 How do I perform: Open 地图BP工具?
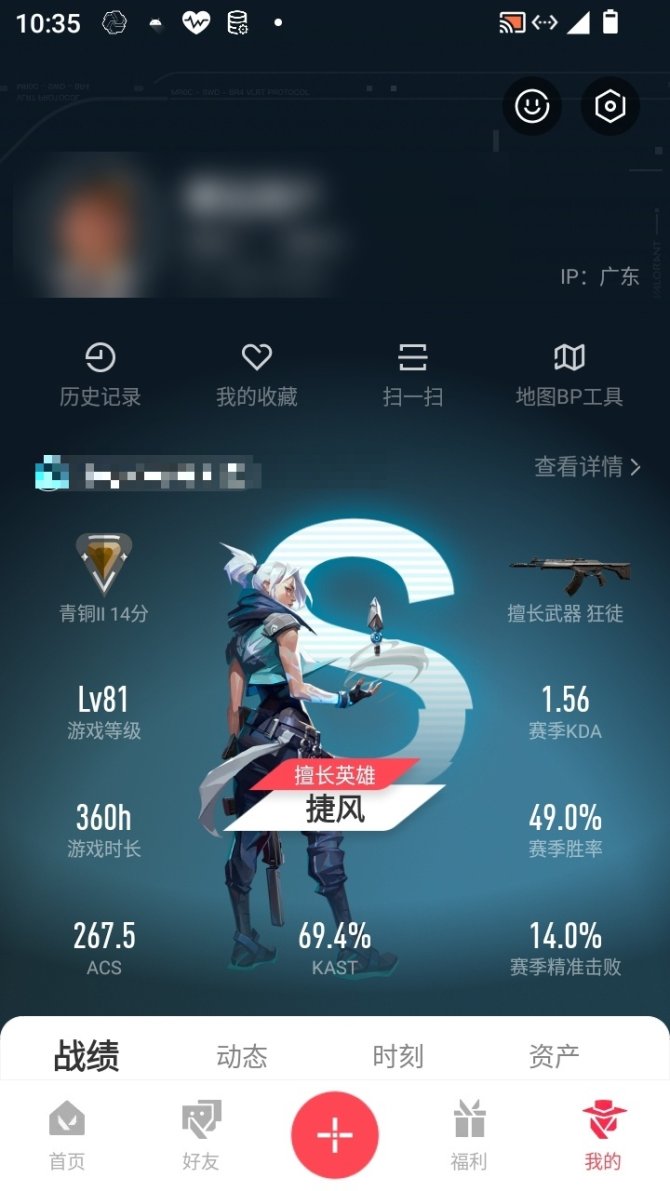pos(569,374)
